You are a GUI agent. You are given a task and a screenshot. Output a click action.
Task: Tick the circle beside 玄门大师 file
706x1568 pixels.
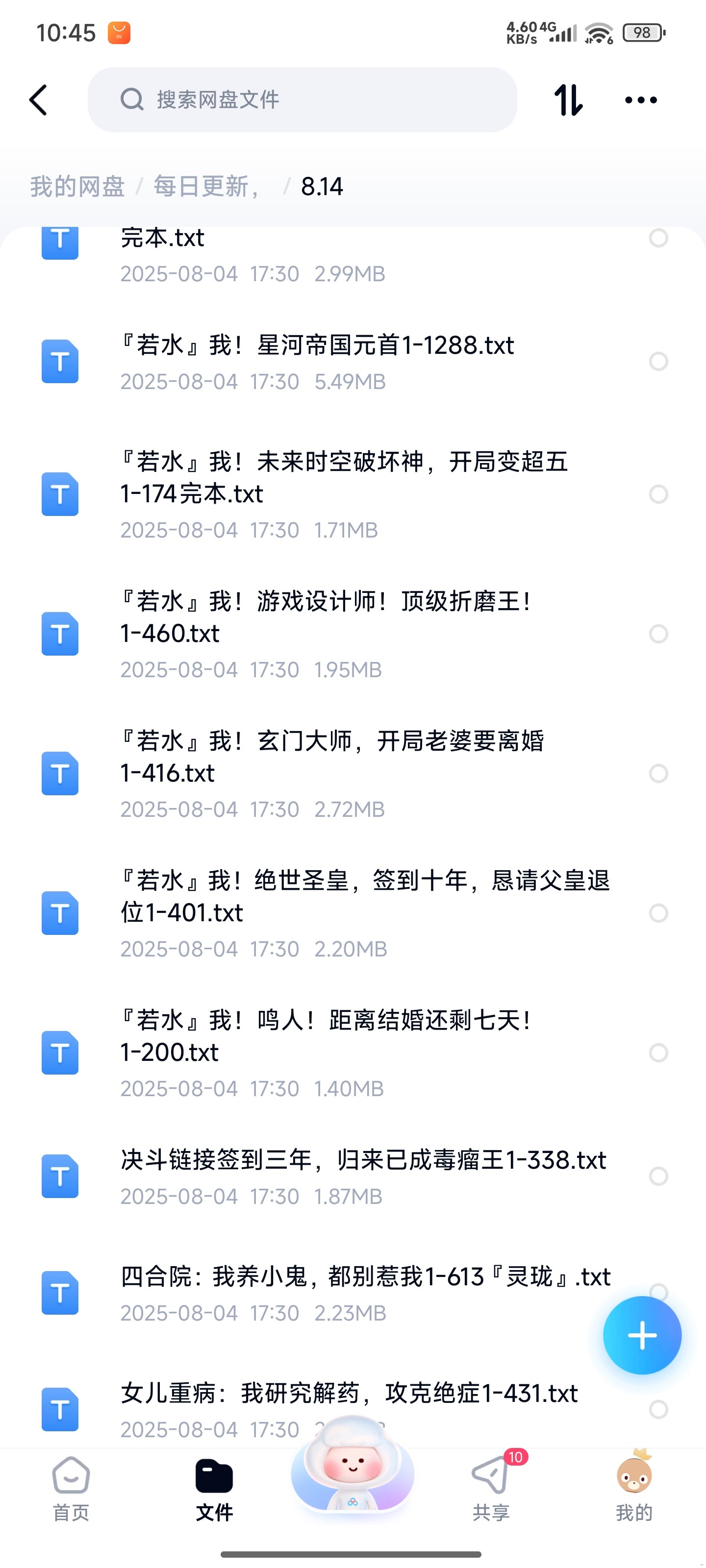coord(658,774)
